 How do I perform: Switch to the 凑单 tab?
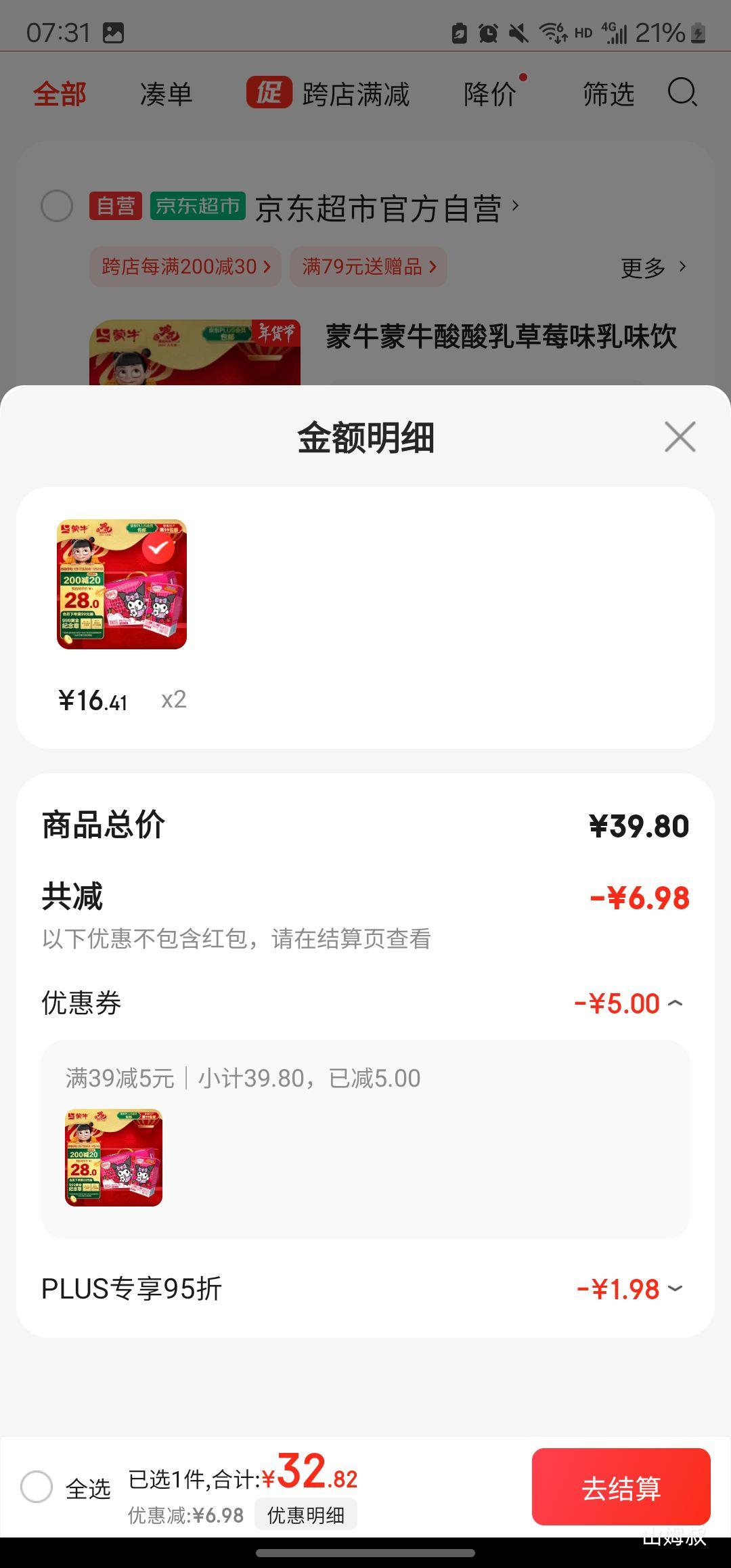[x=164, y=95]
